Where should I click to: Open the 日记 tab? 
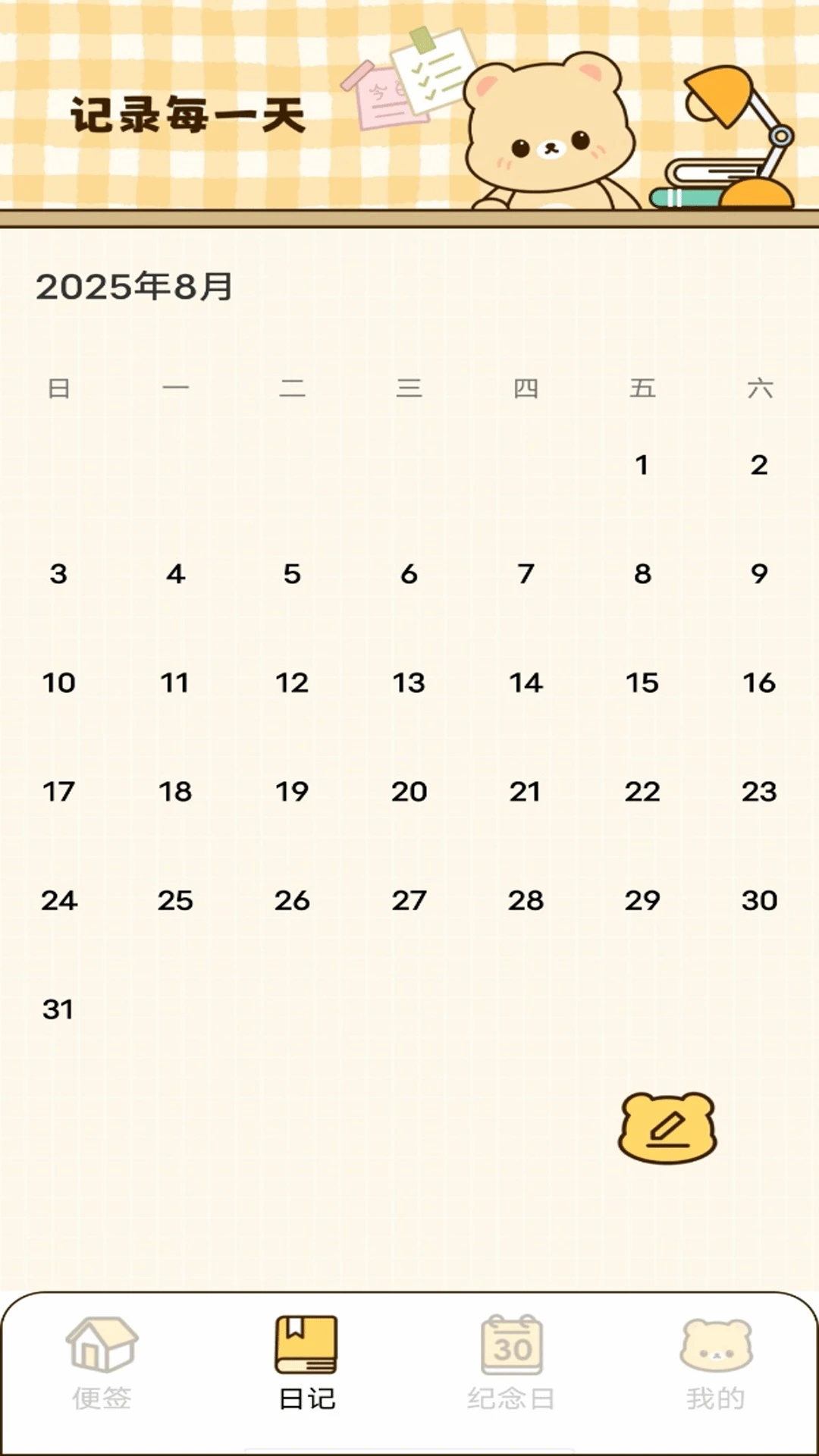[306, 1363]
